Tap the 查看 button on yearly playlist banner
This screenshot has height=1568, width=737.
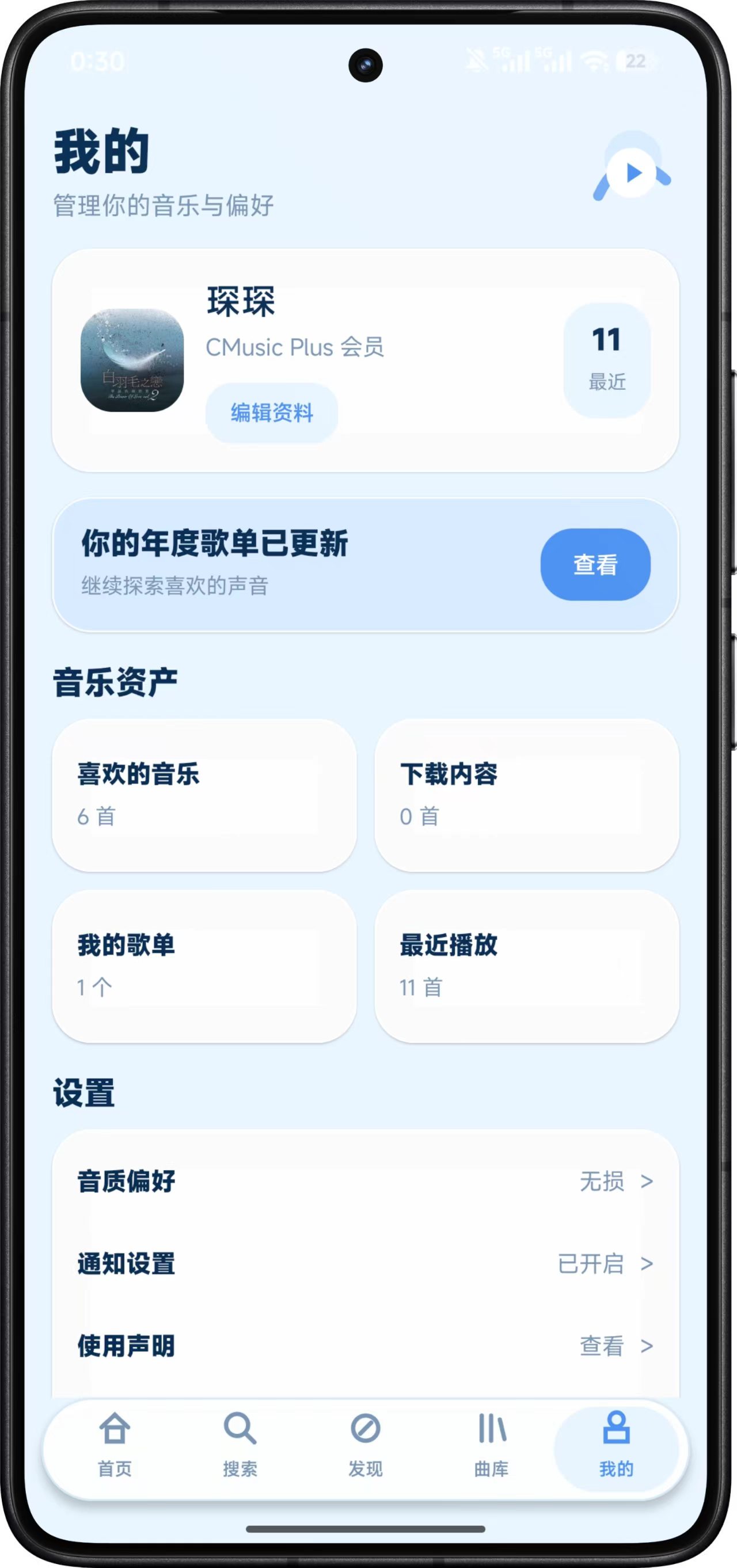tap(595, 564)
